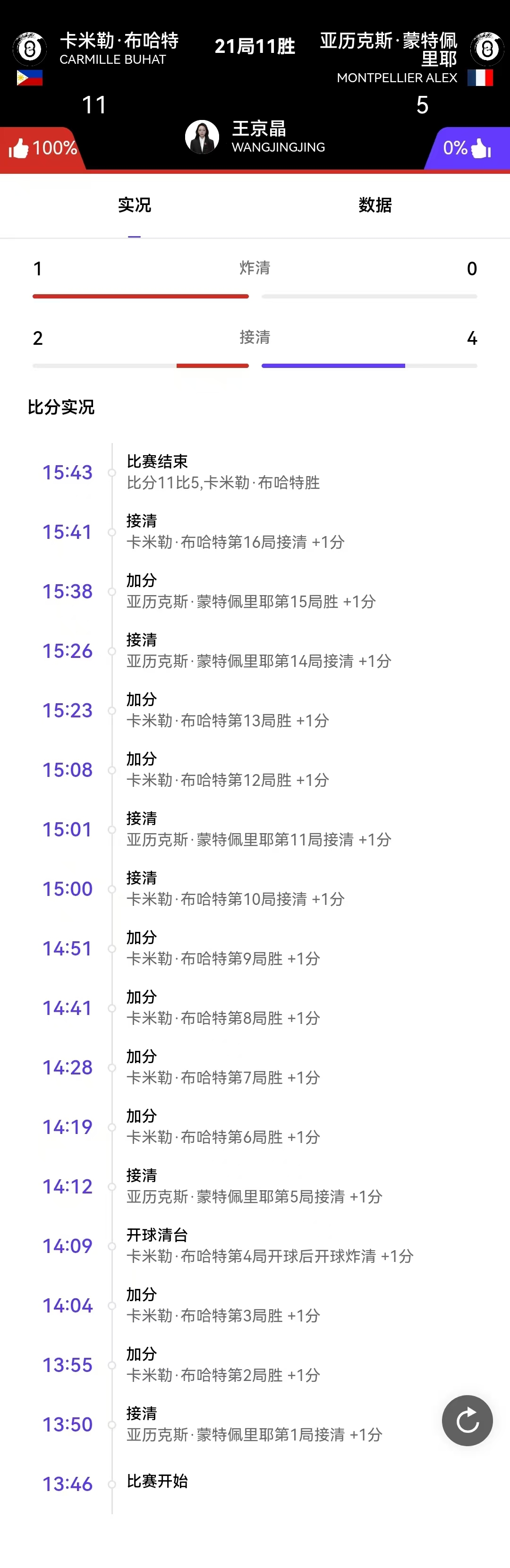Screen dimensions: 510x1568
Task: View referee Wang Jingjing's profile photo
Action: tap(202, 137)
